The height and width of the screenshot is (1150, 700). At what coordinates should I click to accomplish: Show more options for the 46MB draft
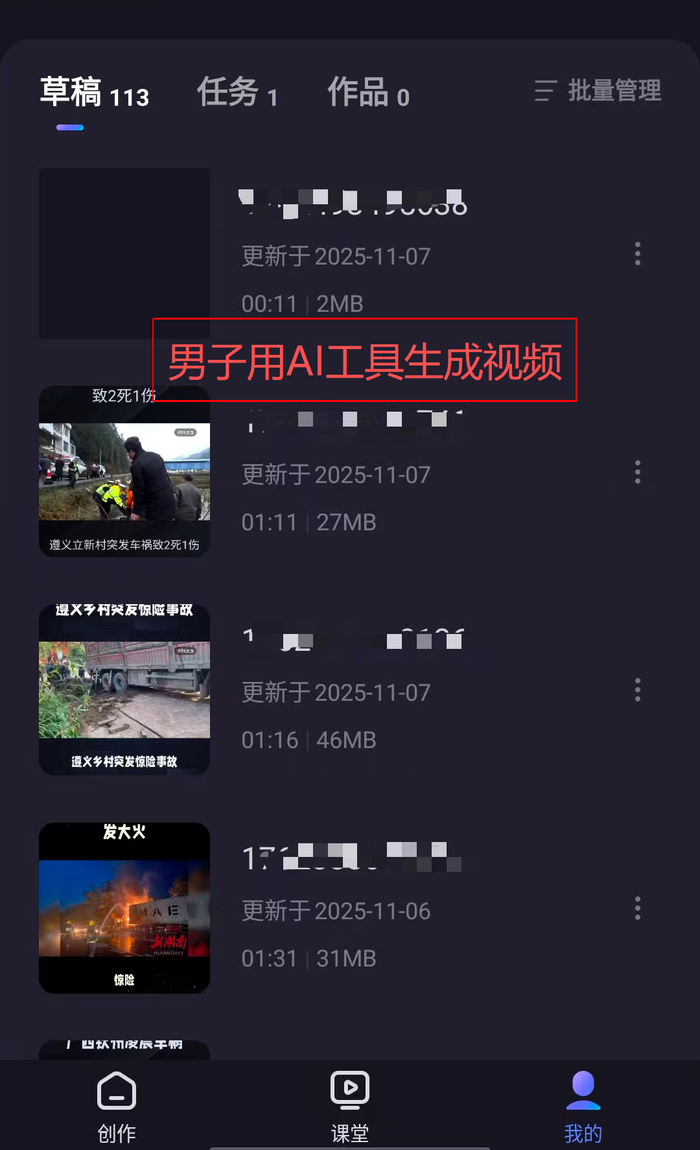click(637, 690)
